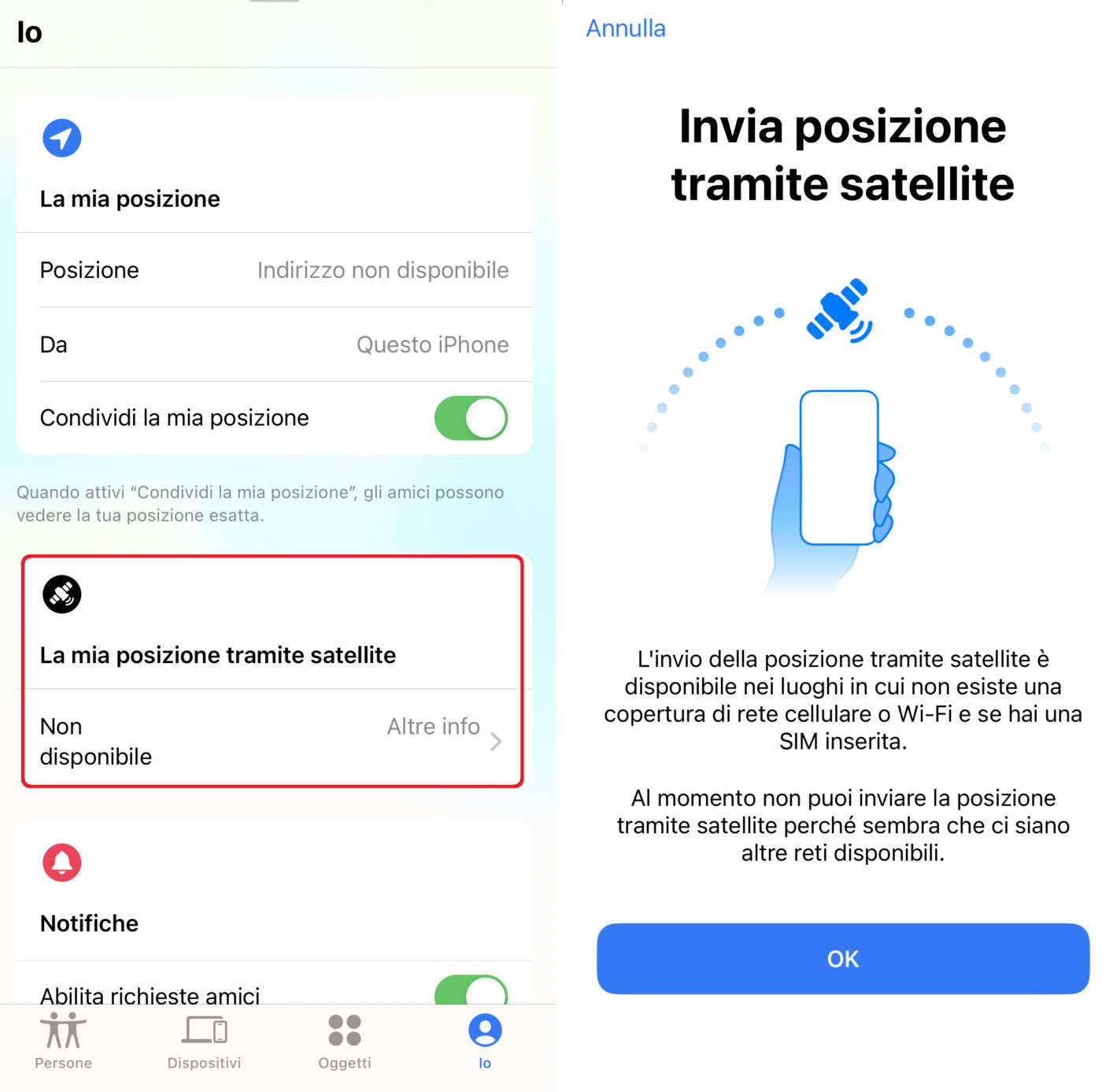This screenshot has height=1092, width=1102.
Task: Toggle Condividi la mia posizione switch
Action: (471, 418)
